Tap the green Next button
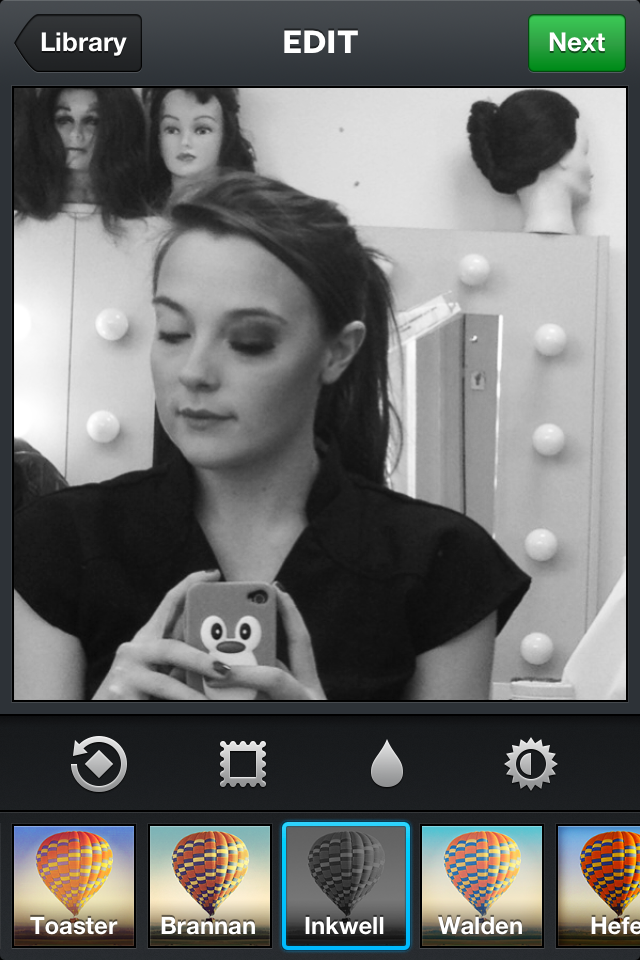Image resolution: width=640 pixels, height=960 pixels. [576, 43]
